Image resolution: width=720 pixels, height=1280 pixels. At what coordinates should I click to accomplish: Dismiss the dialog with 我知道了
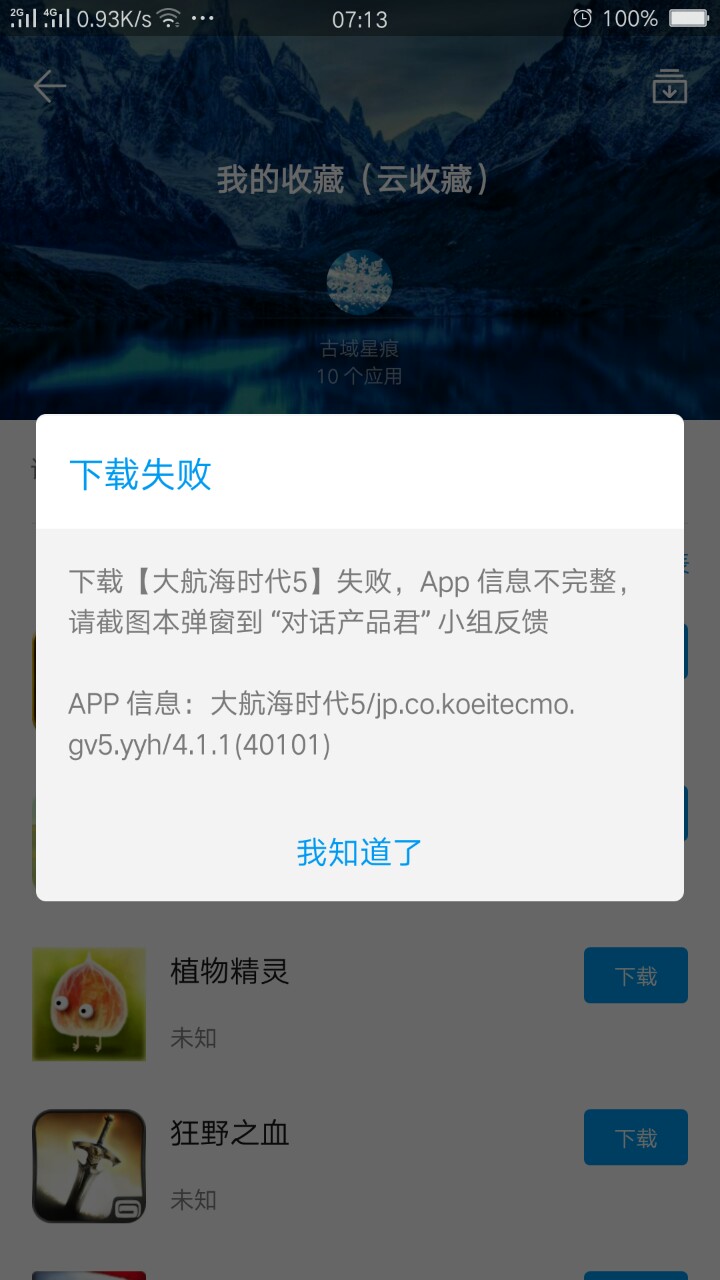click(x=360, y=852)
